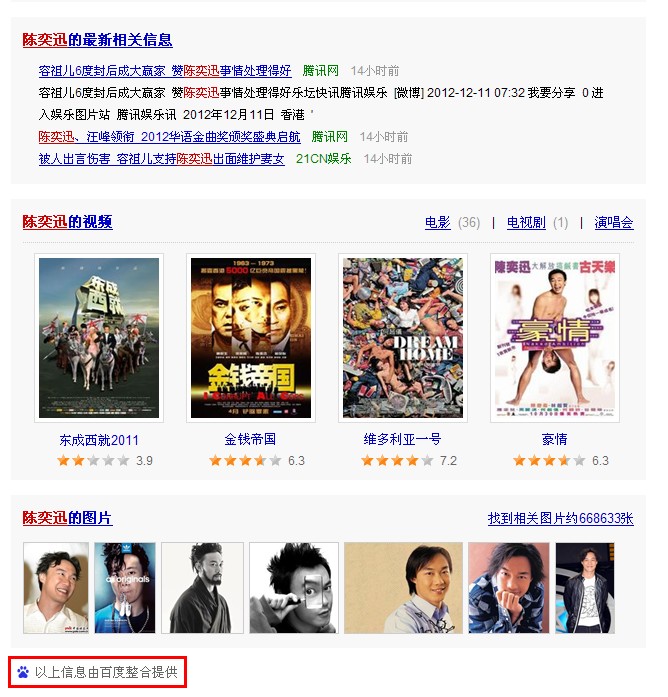Open the 东成西就2011 movie poster
Viewport: 668px width, 697px height.
99,337
